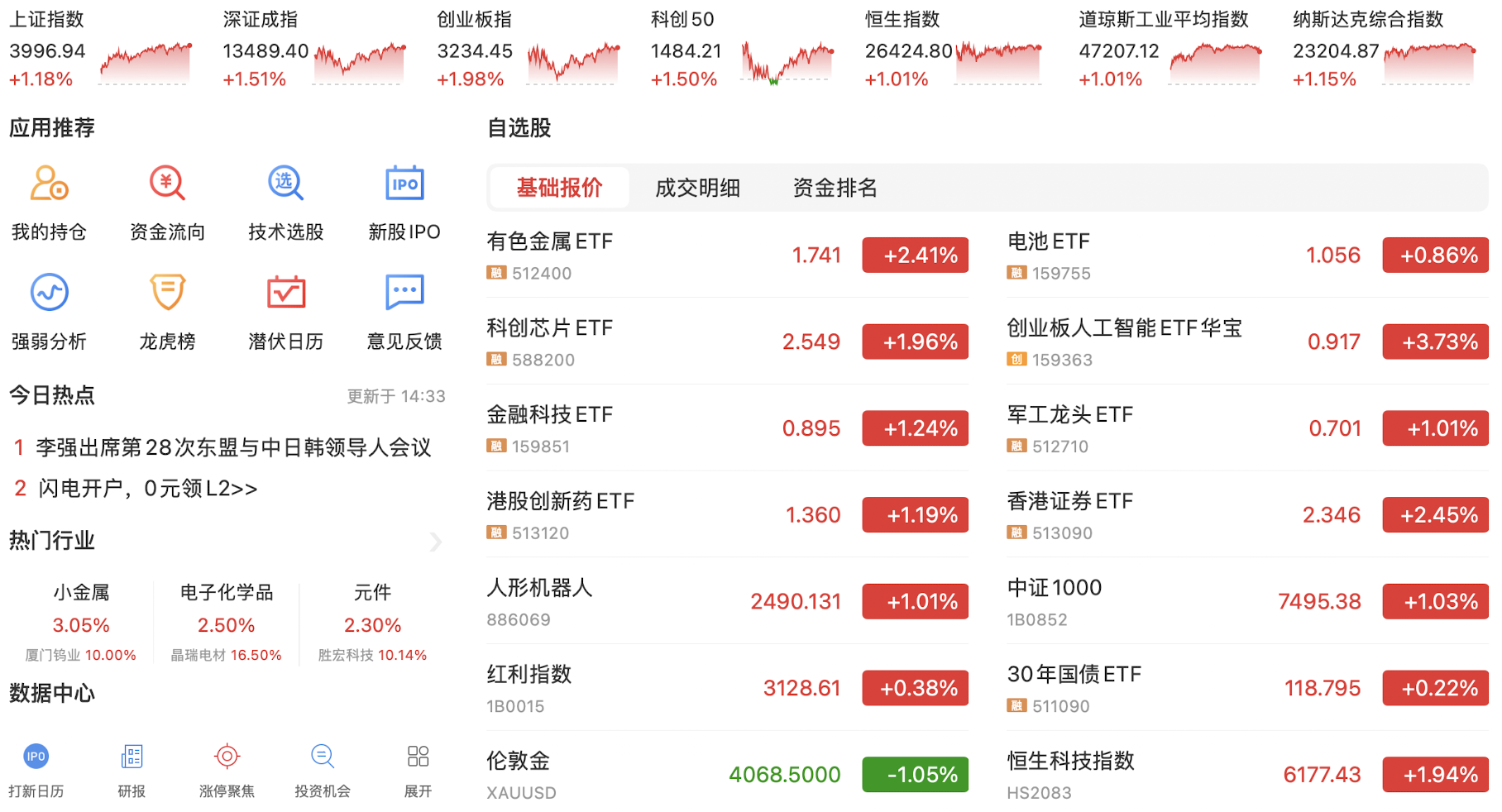The image size is (1502, 812).
Task: Expand 热门行业 with the chevron
Action: (436, 542)
